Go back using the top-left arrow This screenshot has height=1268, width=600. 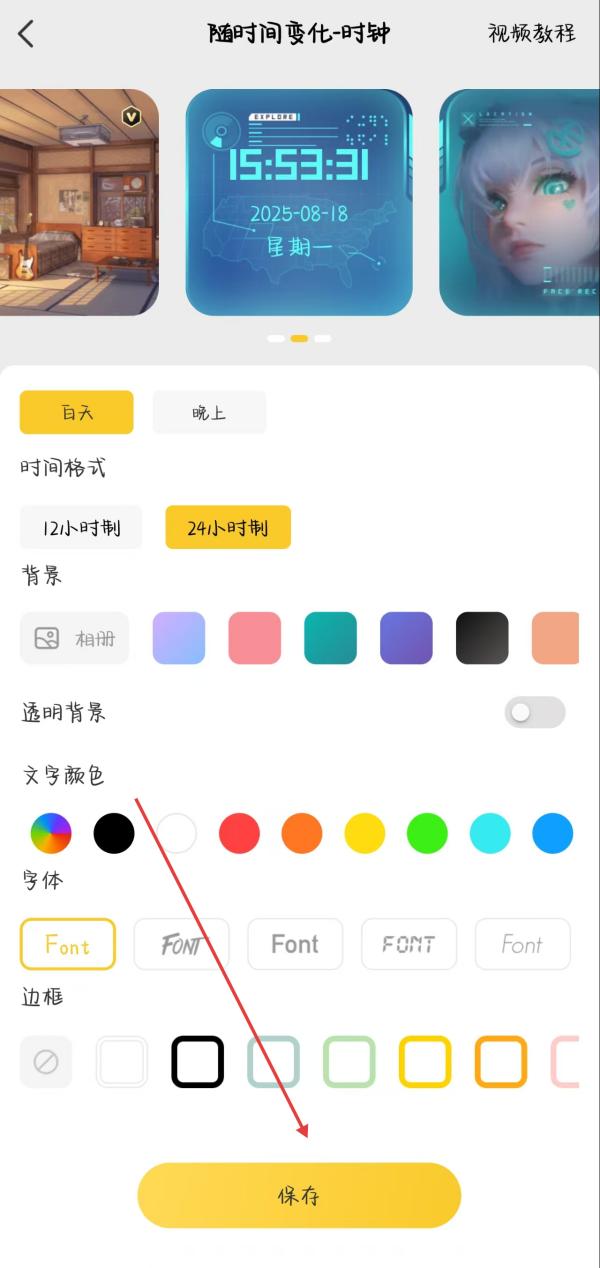(27, 33)
